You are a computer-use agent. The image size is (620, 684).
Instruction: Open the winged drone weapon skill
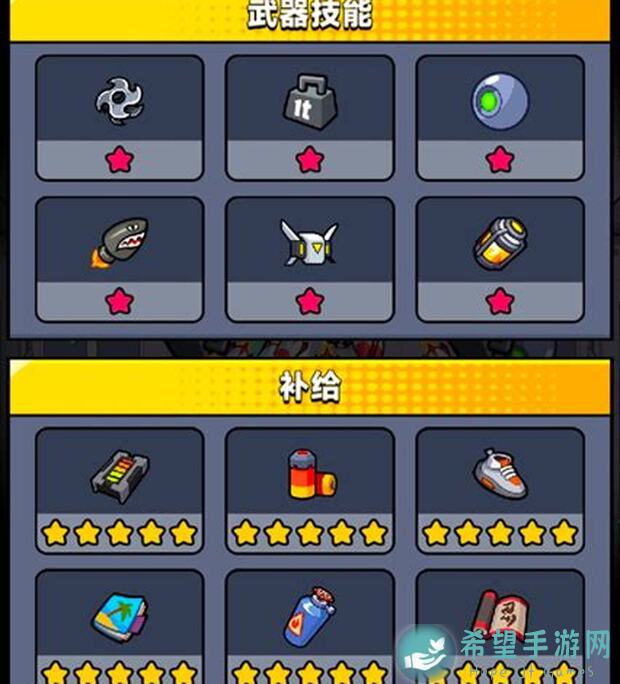pyautogui.click(x=309, y=243)
